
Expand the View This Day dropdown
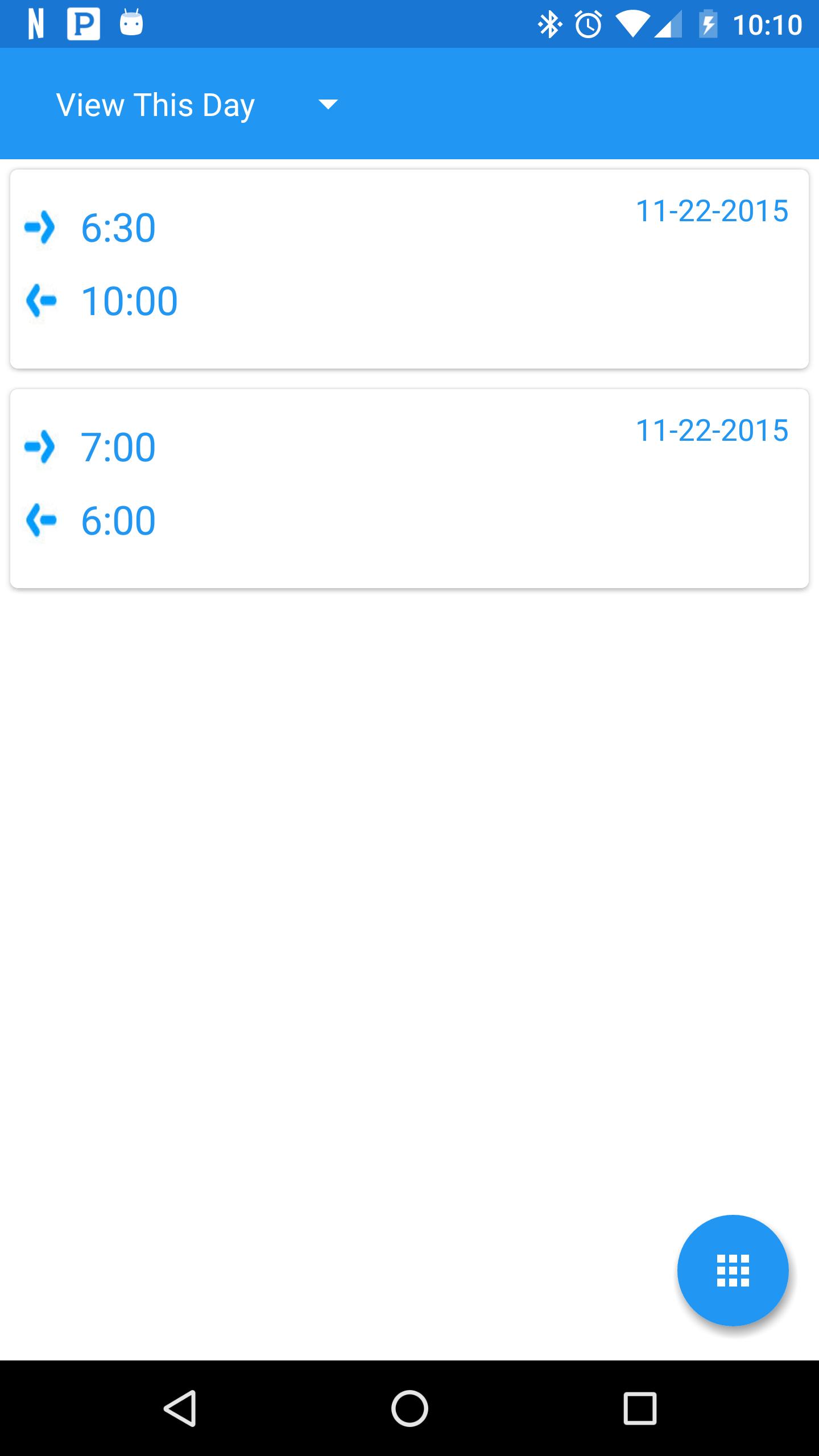coord(196,105)
